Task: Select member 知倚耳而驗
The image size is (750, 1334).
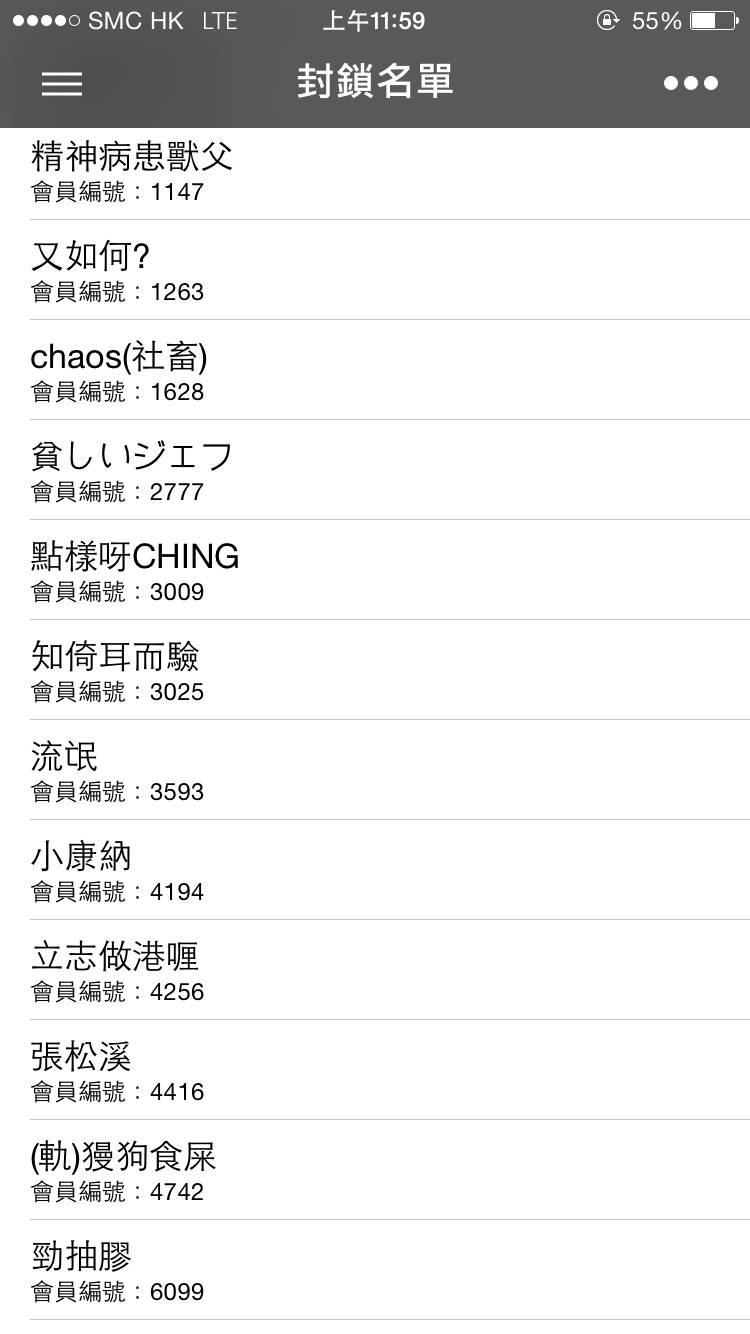Action: point(375,671)
